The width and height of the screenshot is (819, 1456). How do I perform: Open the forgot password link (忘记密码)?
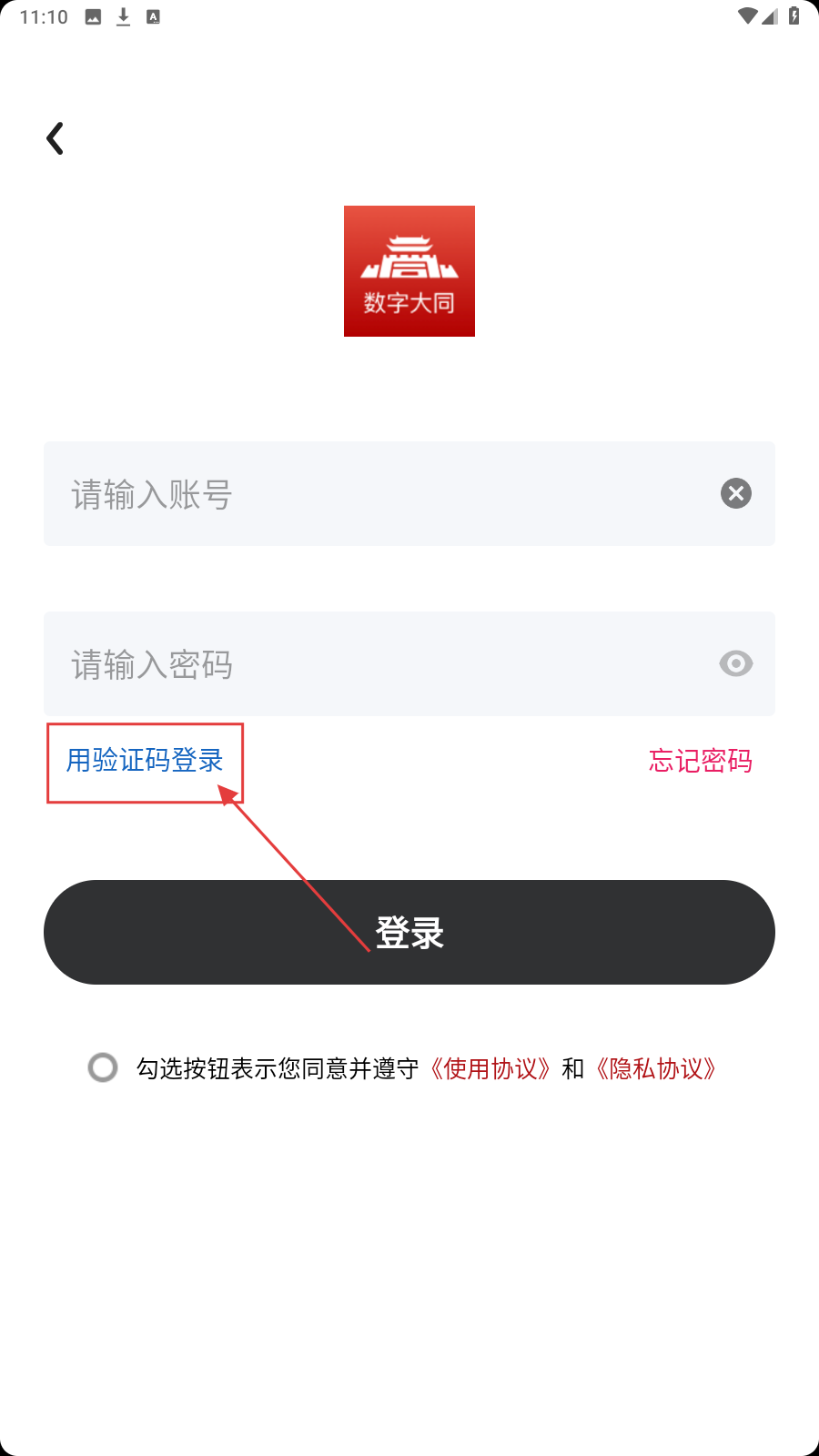click(x=700, y=761)
